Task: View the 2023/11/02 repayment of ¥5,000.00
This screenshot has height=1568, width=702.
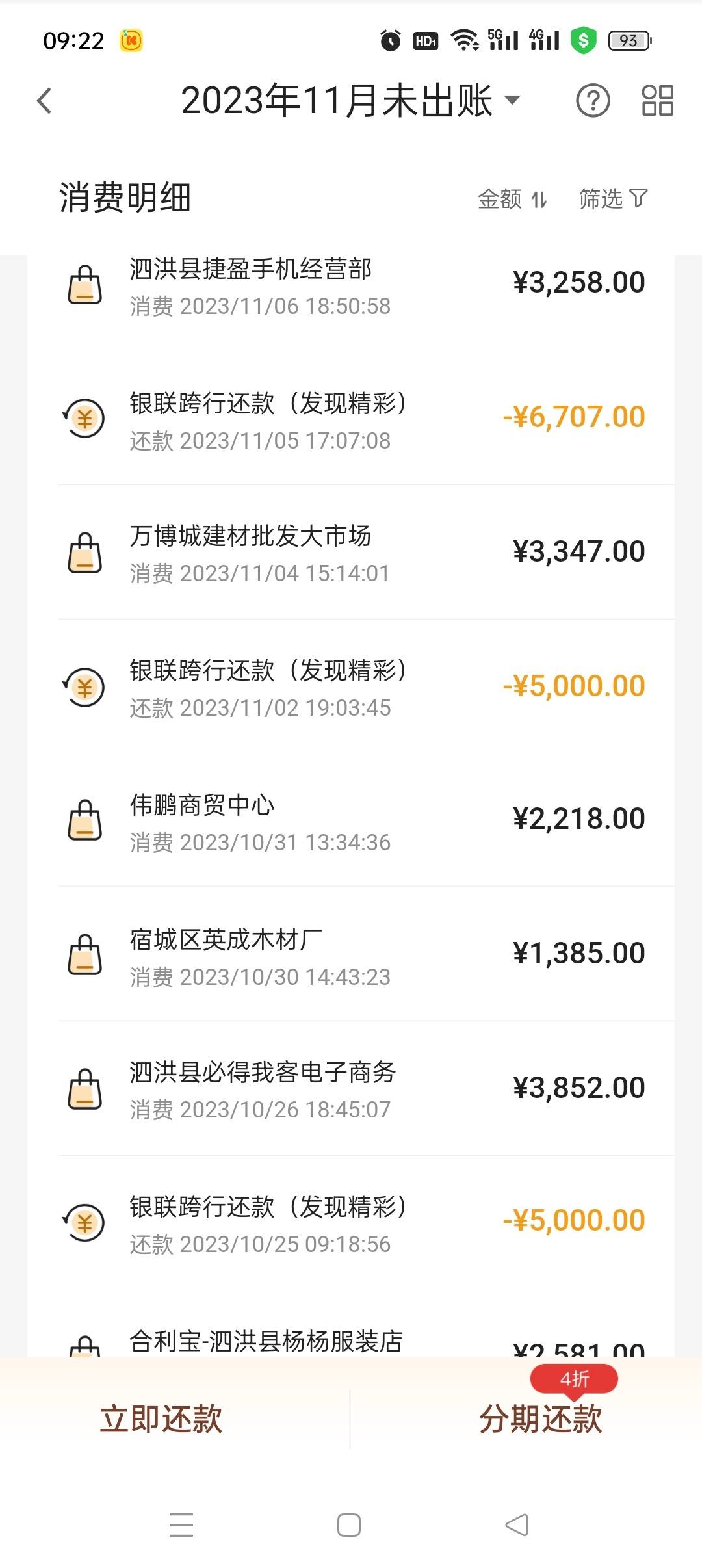Action: [x=351, y=686]
